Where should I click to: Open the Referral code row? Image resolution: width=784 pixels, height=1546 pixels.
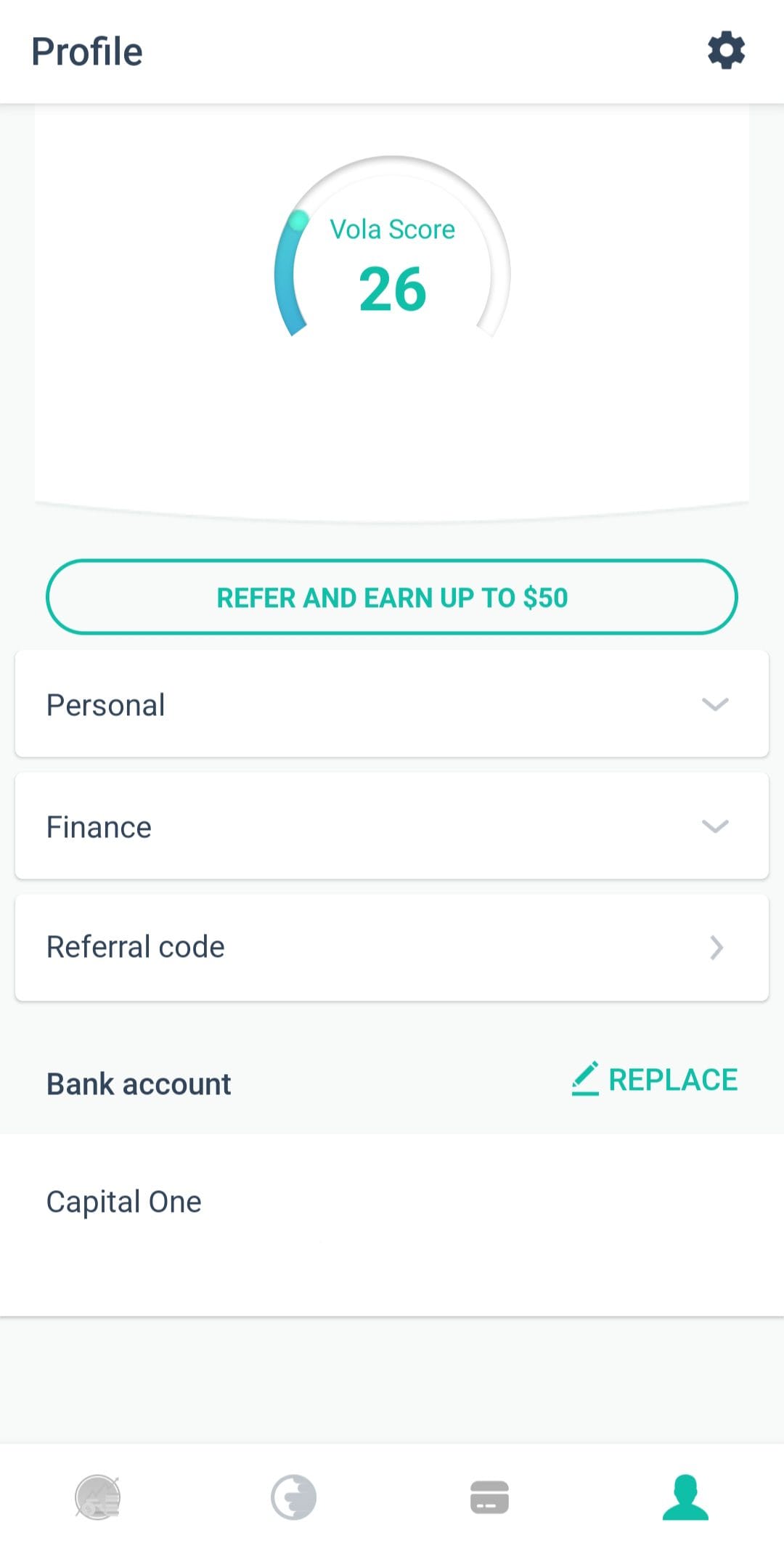tap(392, 948)
